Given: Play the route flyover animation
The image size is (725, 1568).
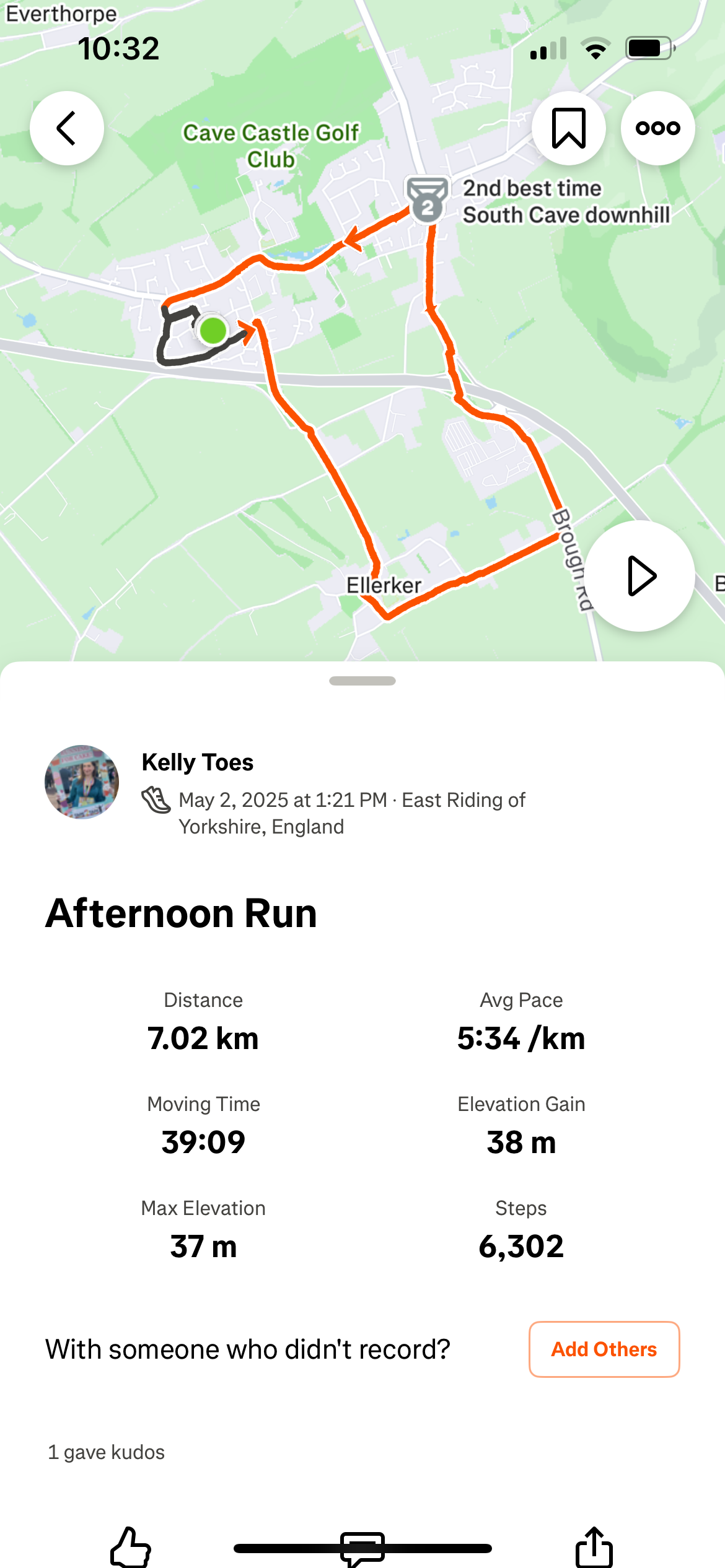Looking at the screenshot, I should tap(639, 576).
